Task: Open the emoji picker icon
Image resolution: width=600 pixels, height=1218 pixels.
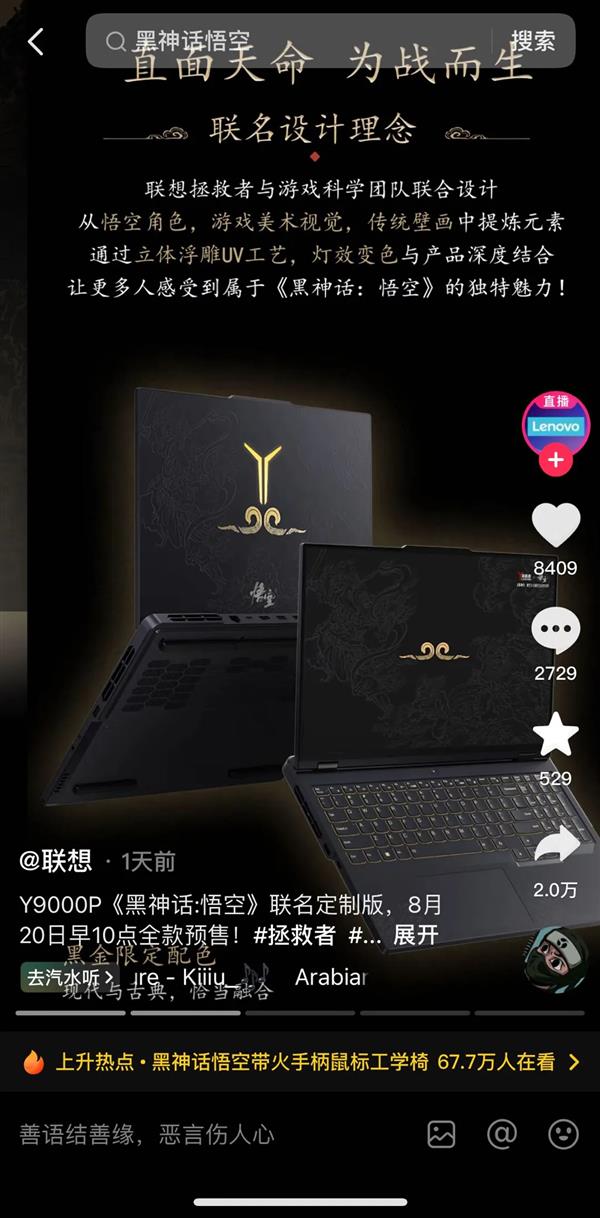Action: click(563, 1134)
